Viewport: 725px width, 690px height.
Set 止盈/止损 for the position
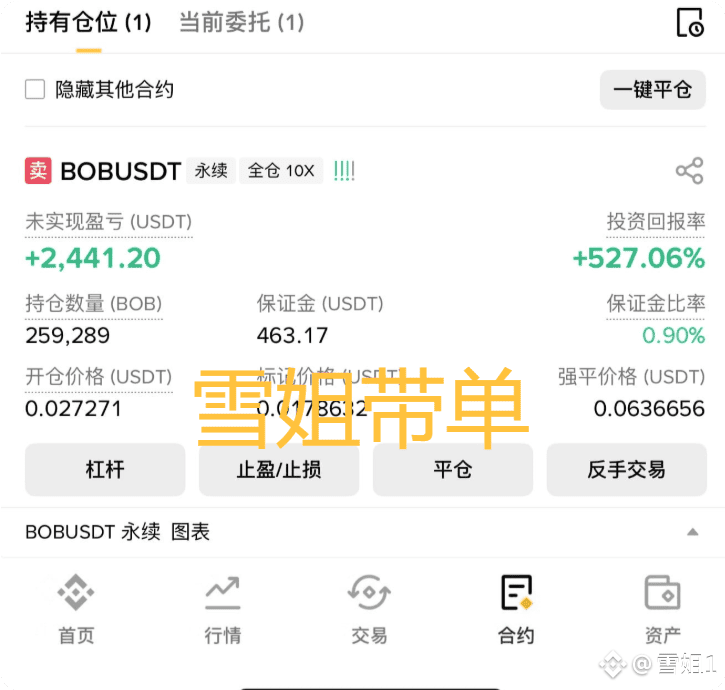coord(279,469)
